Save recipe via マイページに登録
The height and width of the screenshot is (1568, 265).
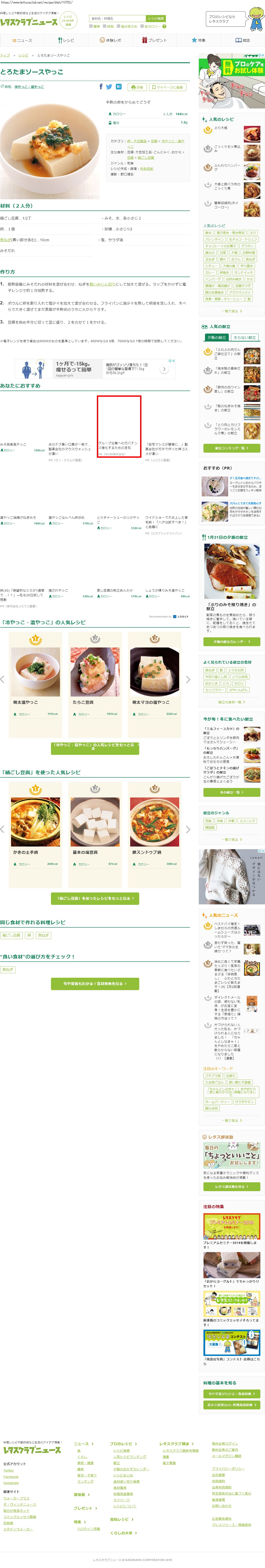168,87
